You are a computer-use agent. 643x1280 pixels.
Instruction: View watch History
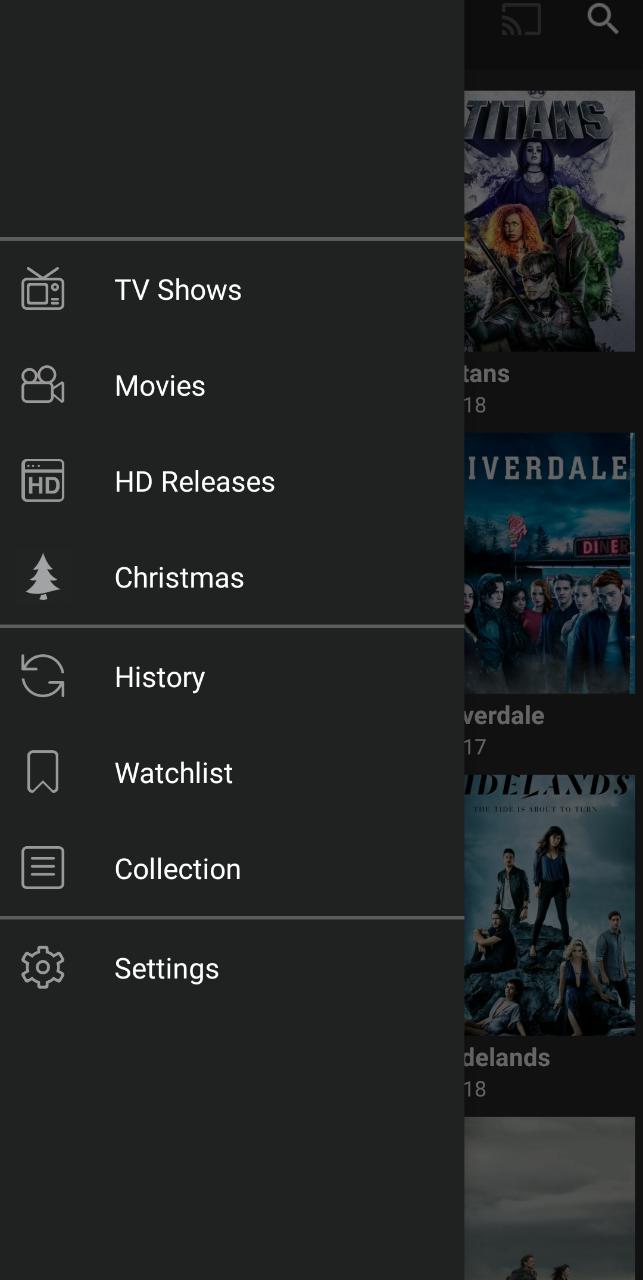pyautogui.click(x=159, y=677)
